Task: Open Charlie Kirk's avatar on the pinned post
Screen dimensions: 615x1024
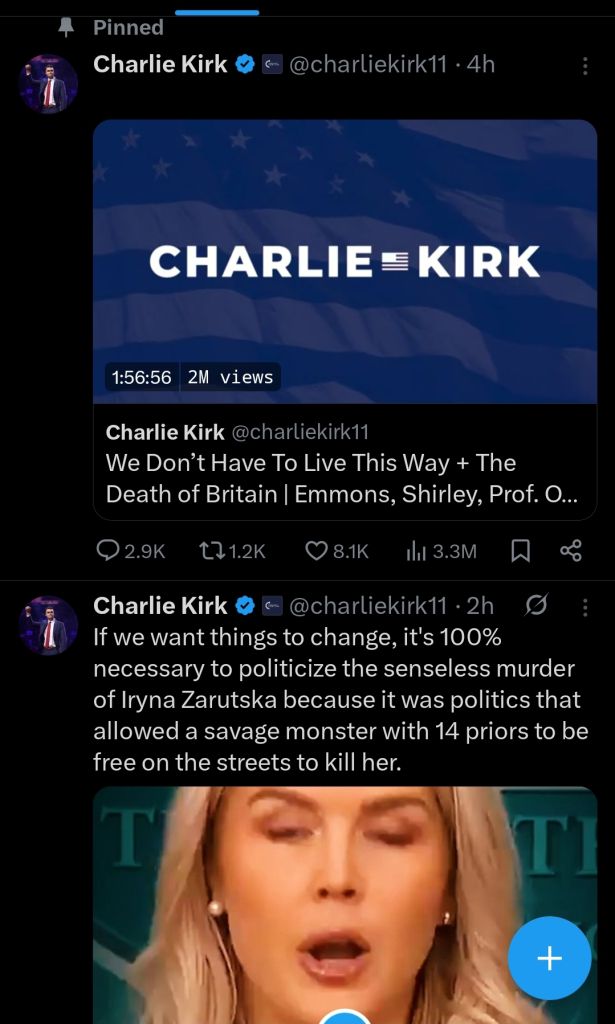Action: [48, 84]
